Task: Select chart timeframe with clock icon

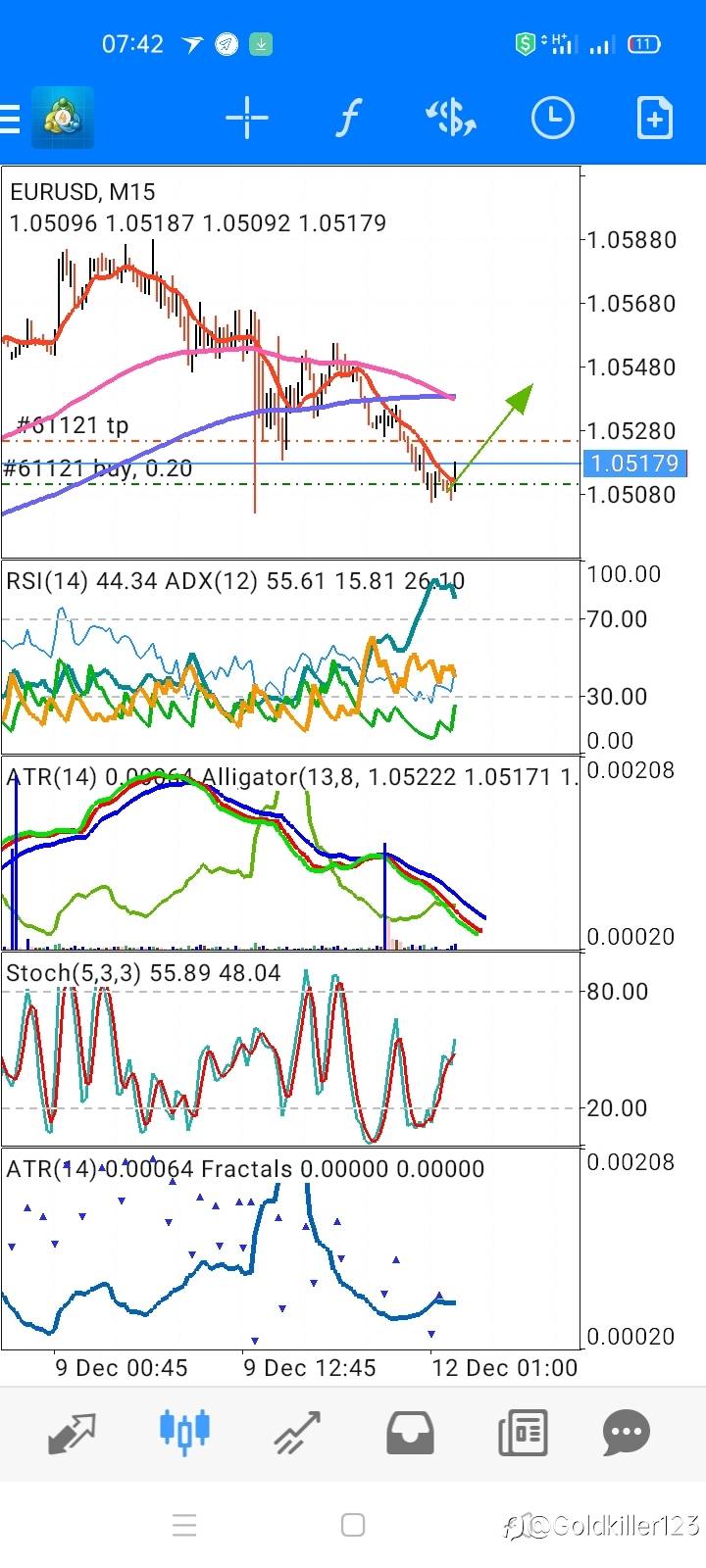Action: point(552,119)
